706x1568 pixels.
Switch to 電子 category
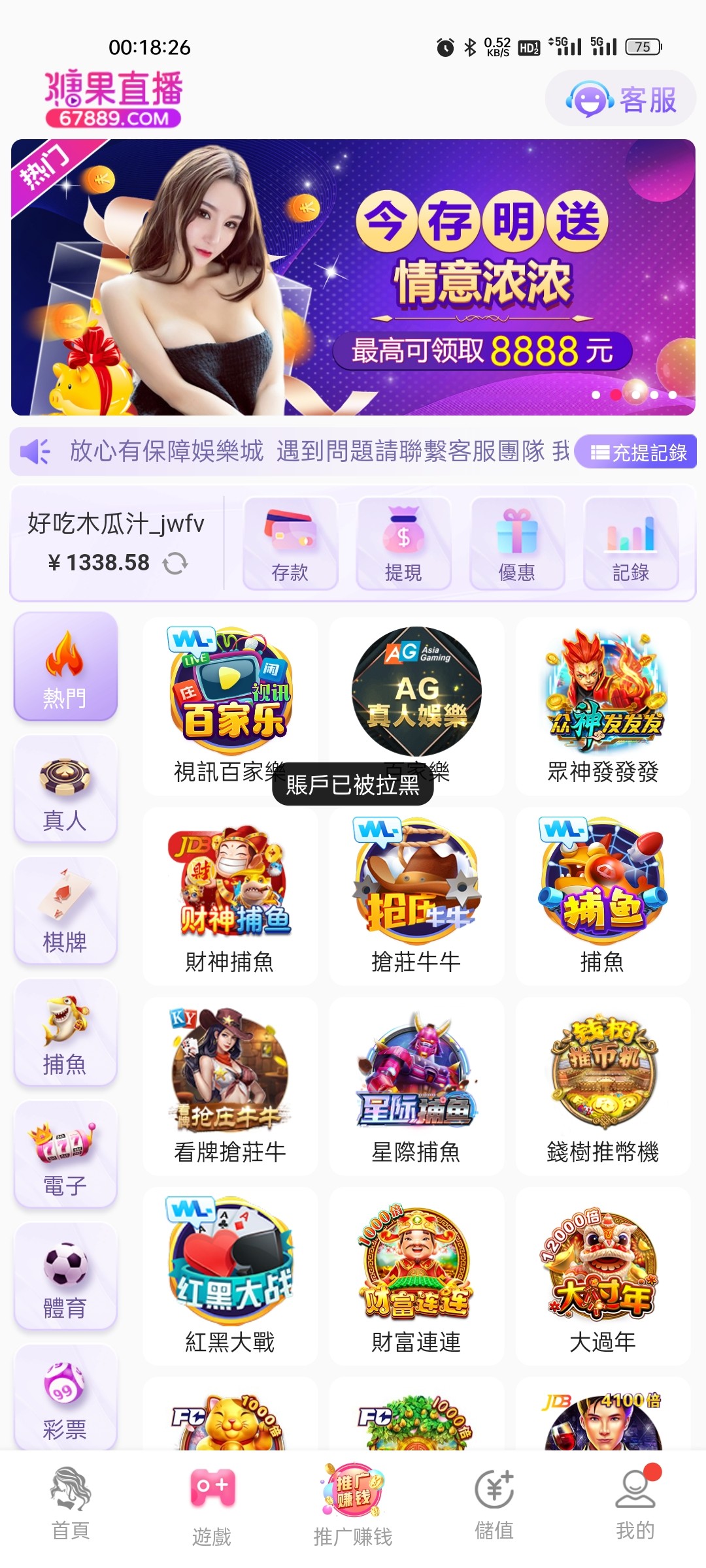point(65,1154)
